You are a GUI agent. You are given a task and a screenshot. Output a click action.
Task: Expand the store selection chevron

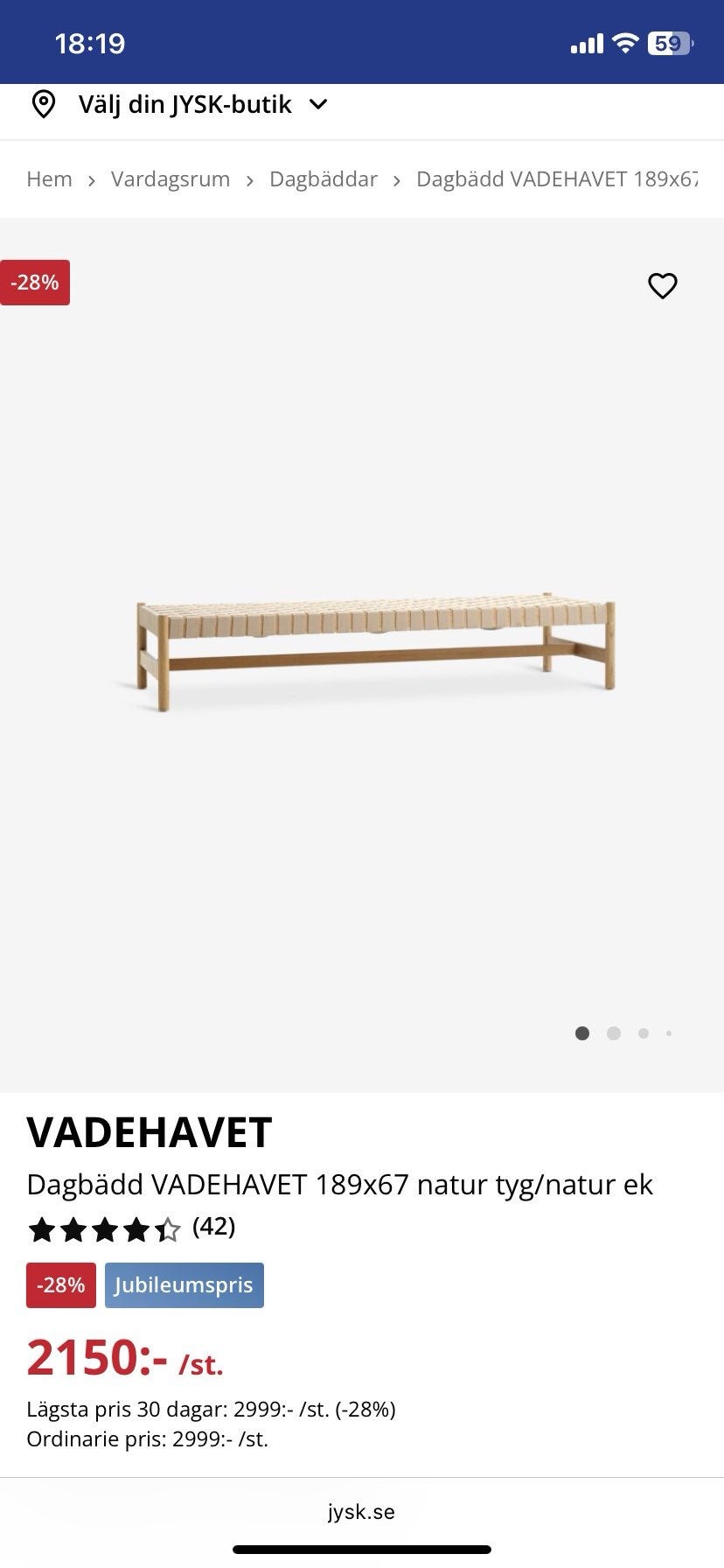pos(318,104)
